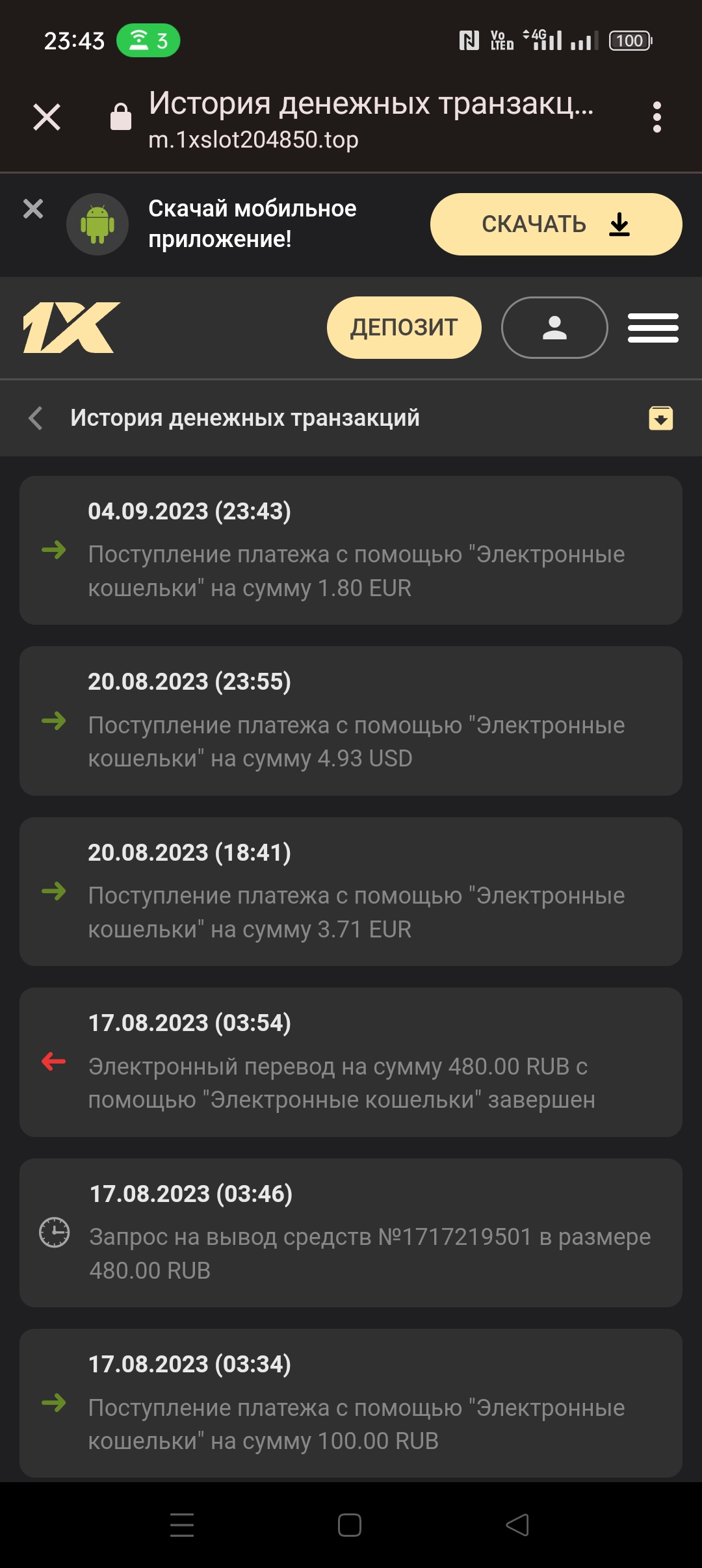
Task: Open the archive icon in history header
Action: (660, 418)
